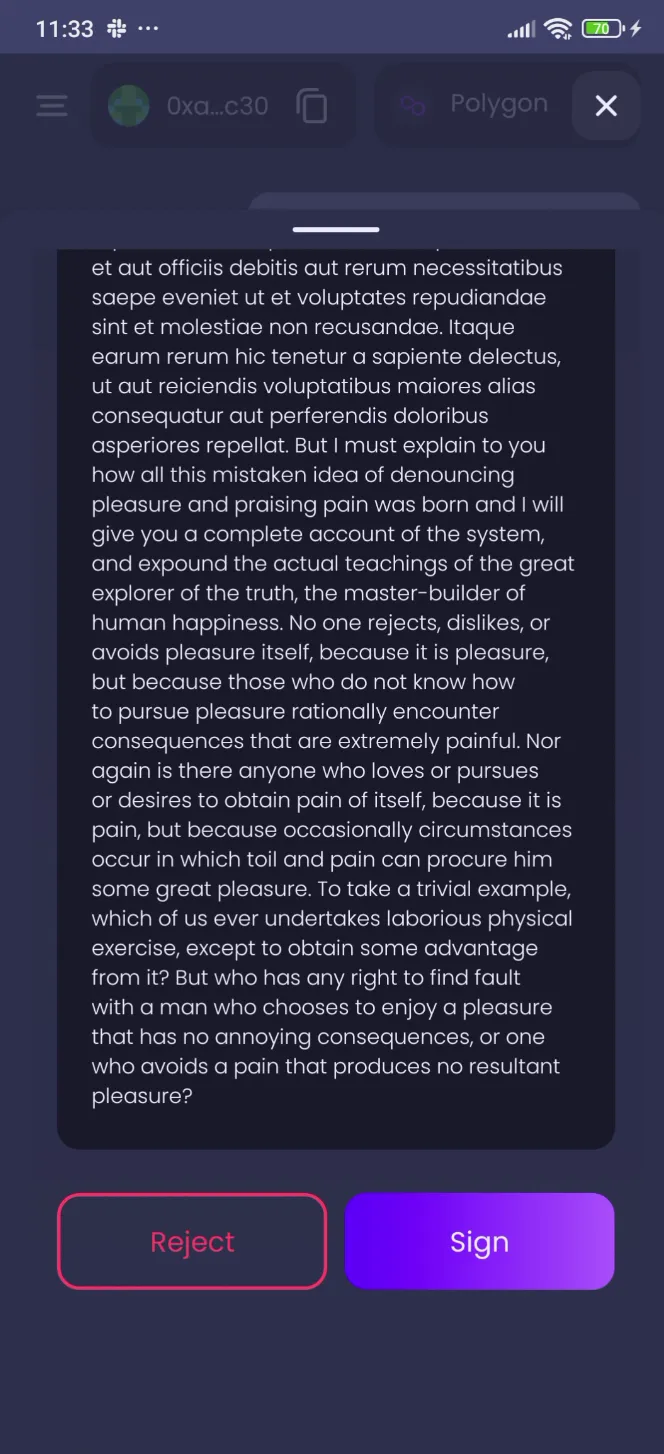Open the hamburger menu
664x1454 pixels.
tap(52, 105)
